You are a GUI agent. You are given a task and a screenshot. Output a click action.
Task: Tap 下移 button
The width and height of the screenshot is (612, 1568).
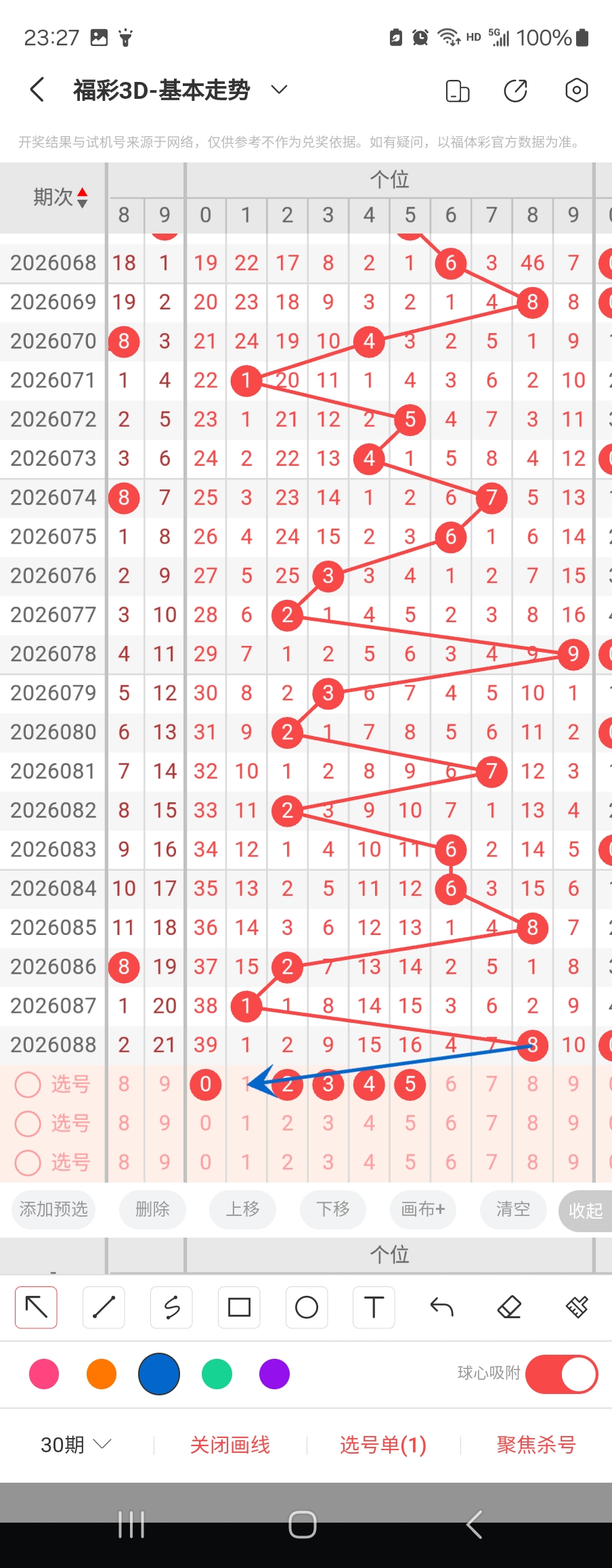333,1209
